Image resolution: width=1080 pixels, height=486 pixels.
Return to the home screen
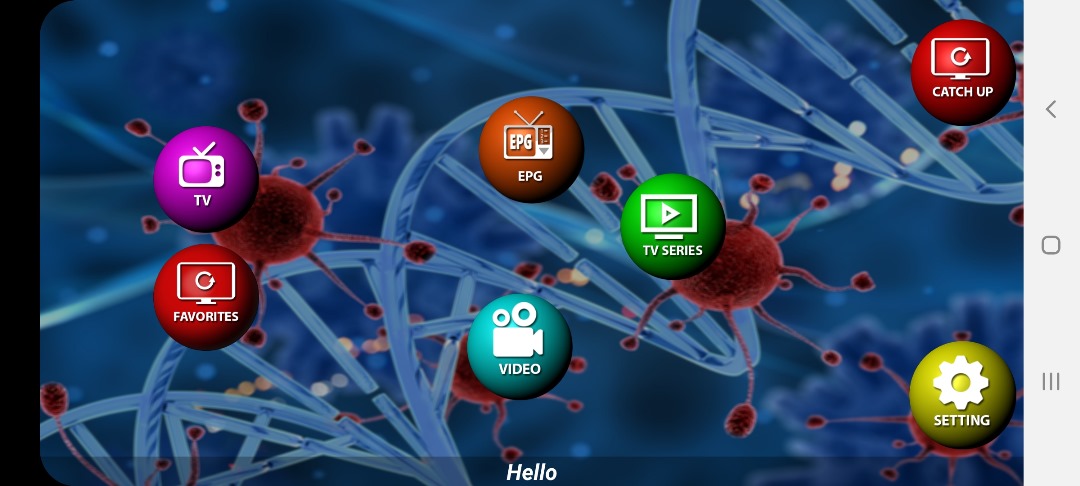coord(1051,245)
